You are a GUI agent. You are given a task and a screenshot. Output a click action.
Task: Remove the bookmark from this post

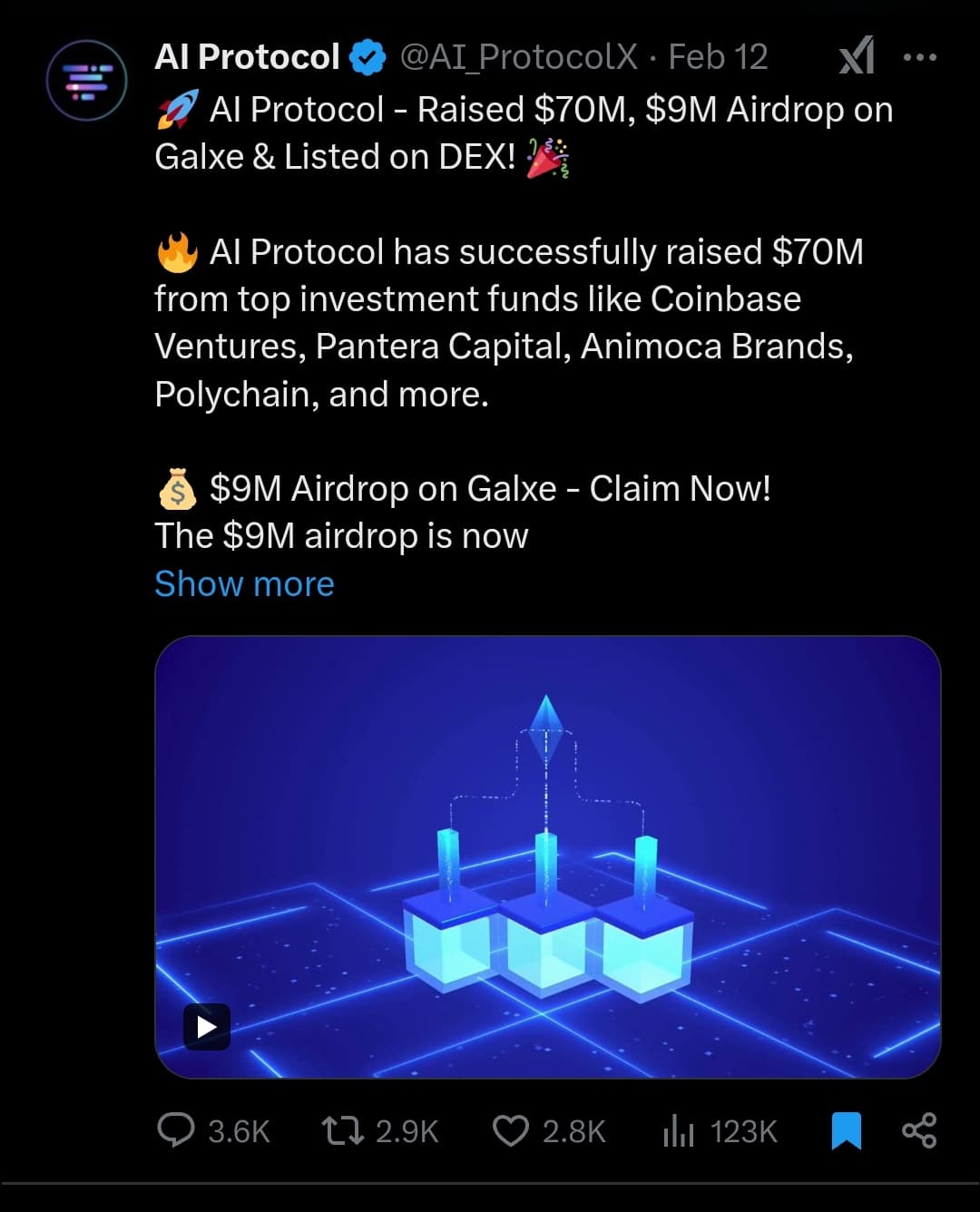click(846, 1131)
